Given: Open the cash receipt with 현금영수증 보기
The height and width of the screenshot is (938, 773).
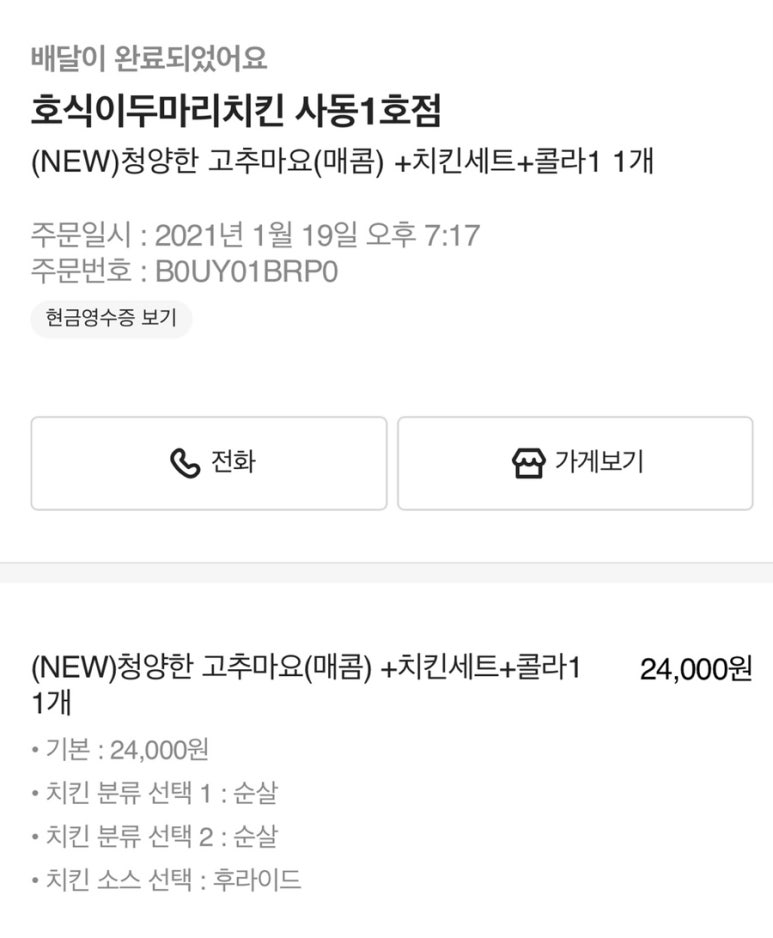Looking at the screenshot, I should [x=111, y=319].
